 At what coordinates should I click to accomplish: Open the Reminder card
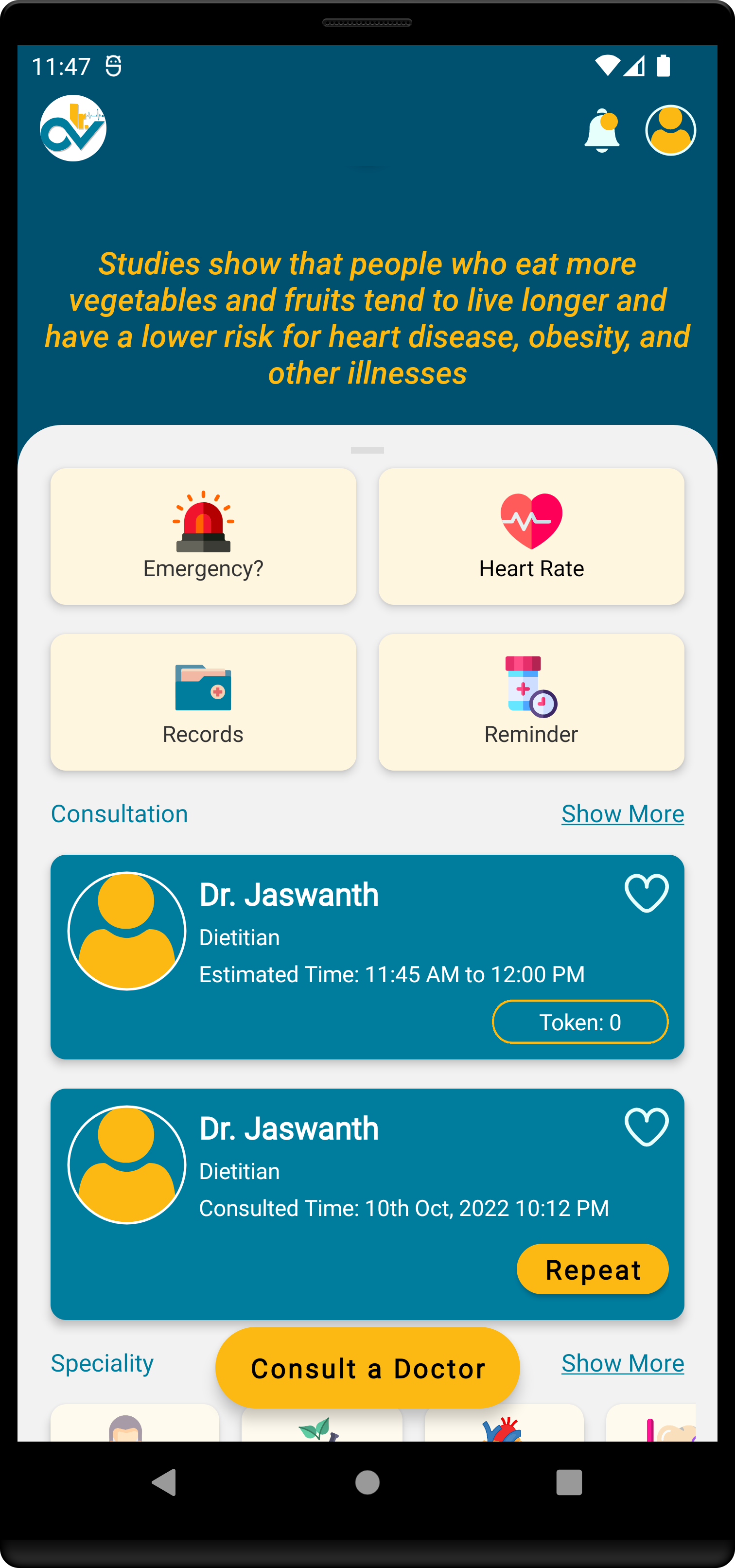[x=531, y=703]
